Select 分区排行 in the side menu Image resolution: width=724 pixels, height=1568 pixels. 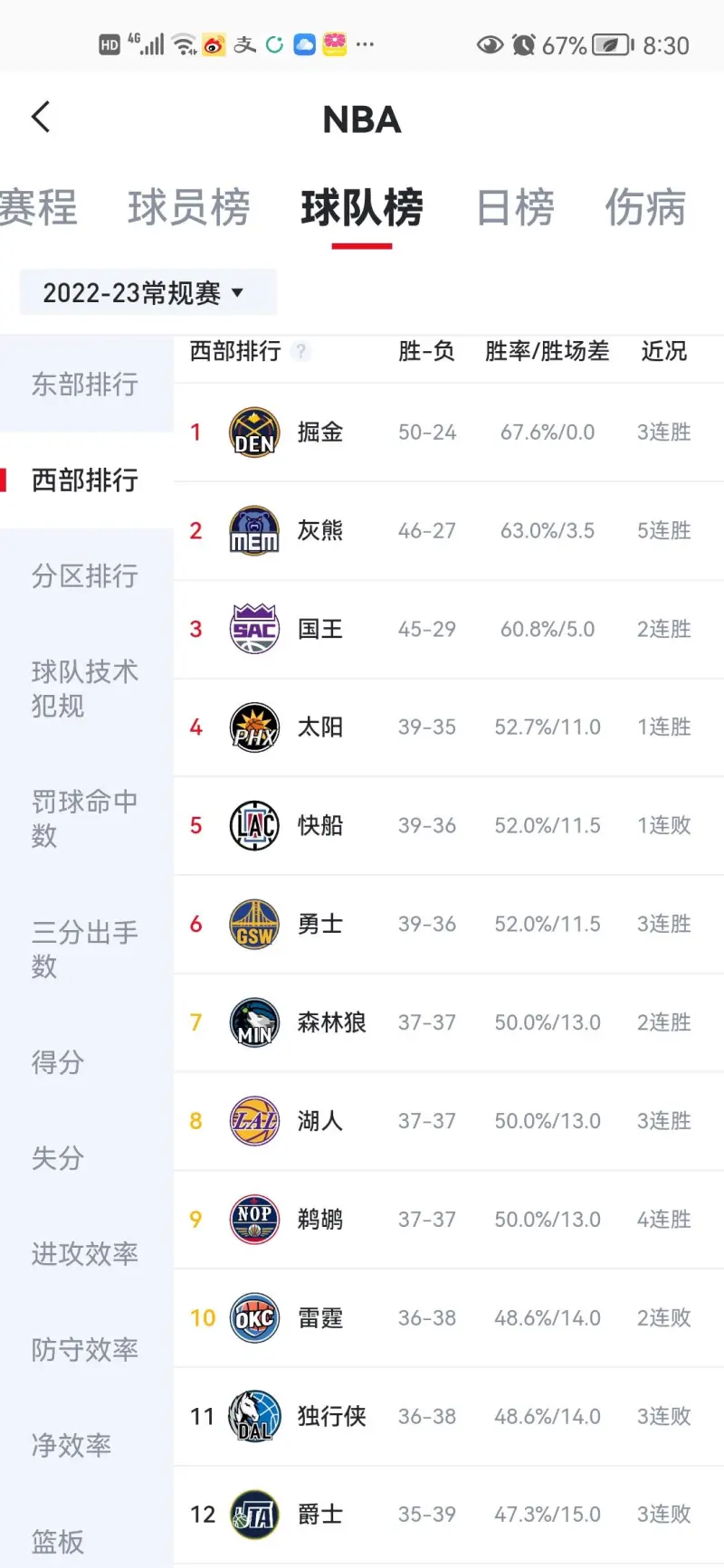[85, 575]
